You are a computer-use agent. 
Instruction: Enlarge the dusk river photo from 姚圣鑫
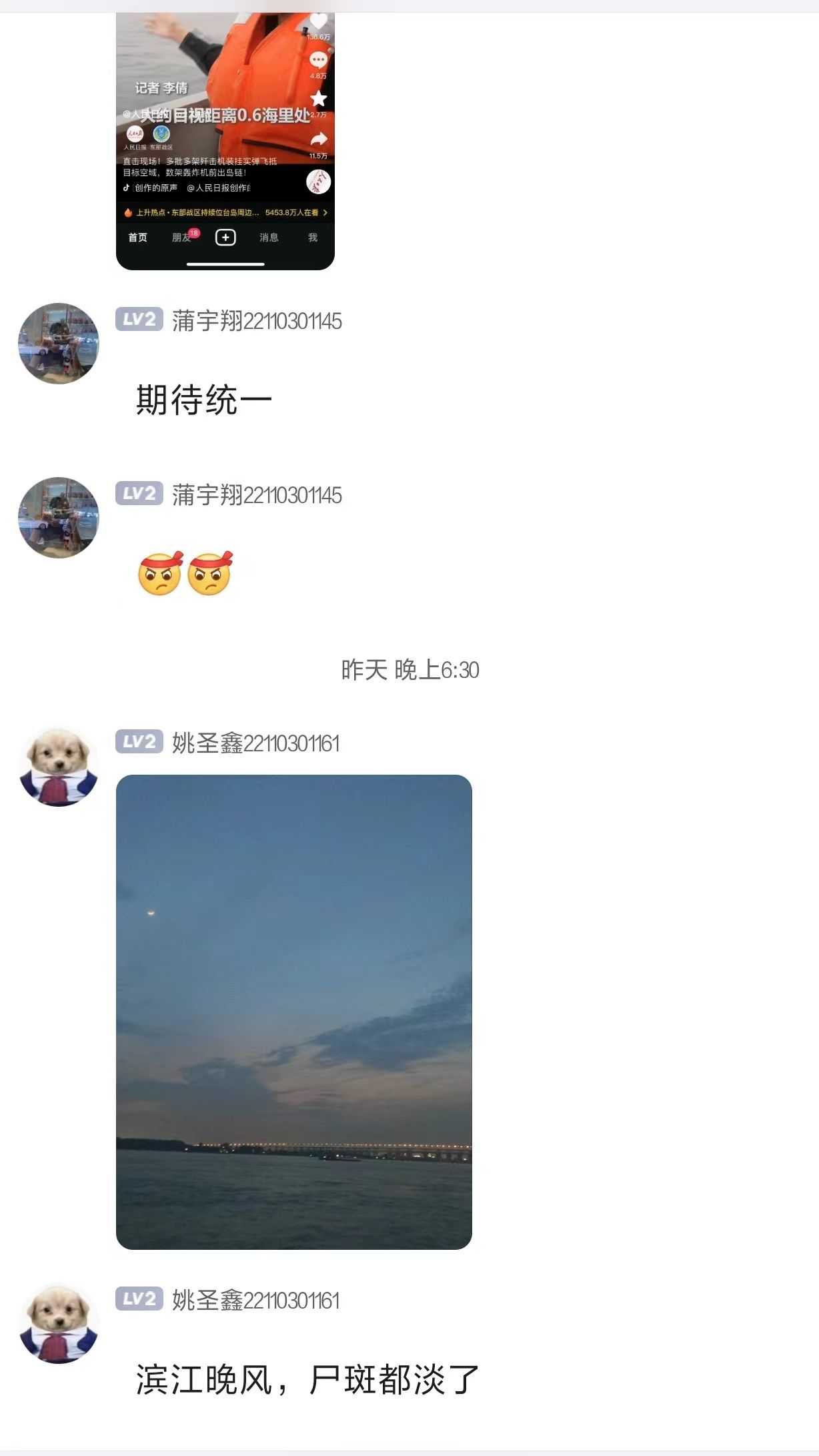(293, 1012)
